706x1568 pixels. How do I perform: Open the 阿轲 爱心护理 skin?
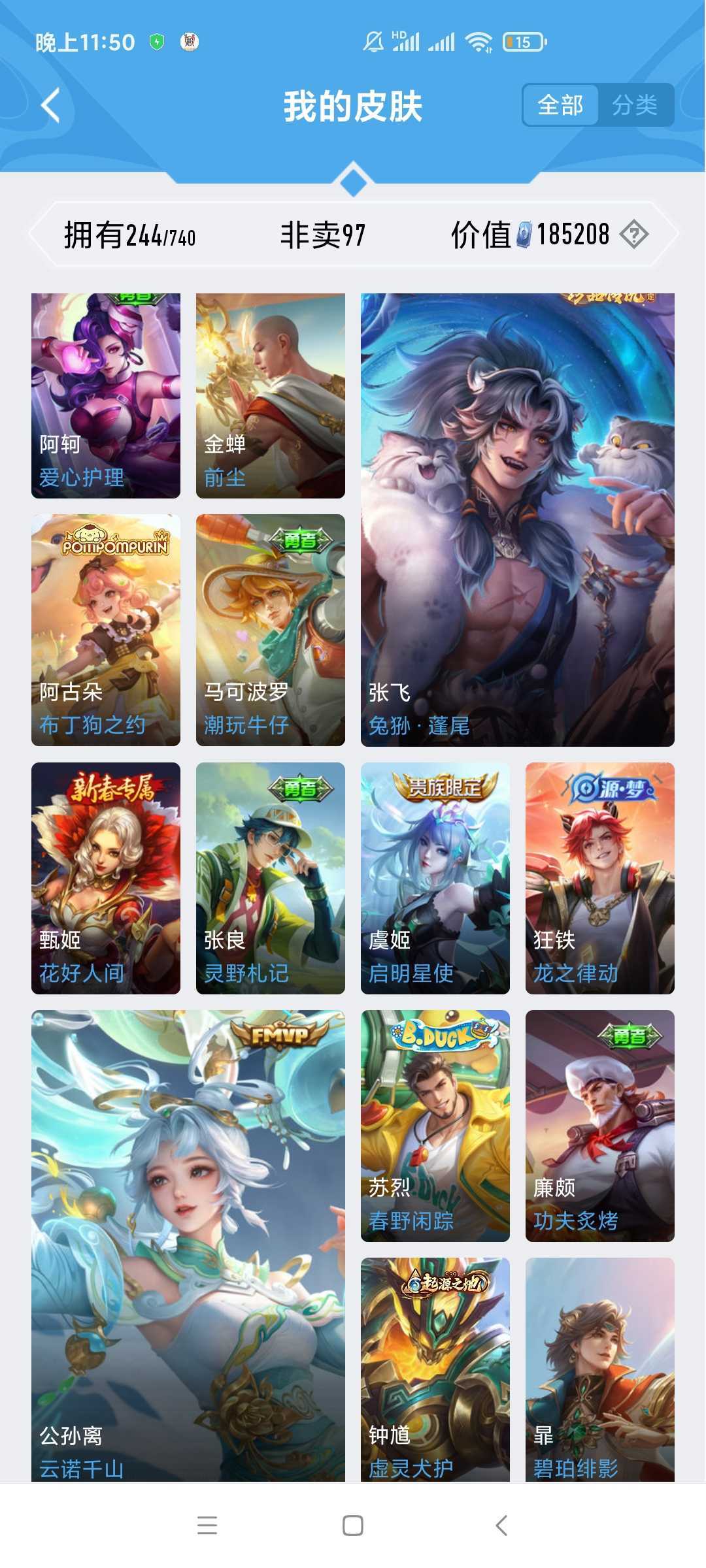pos(106,395)
